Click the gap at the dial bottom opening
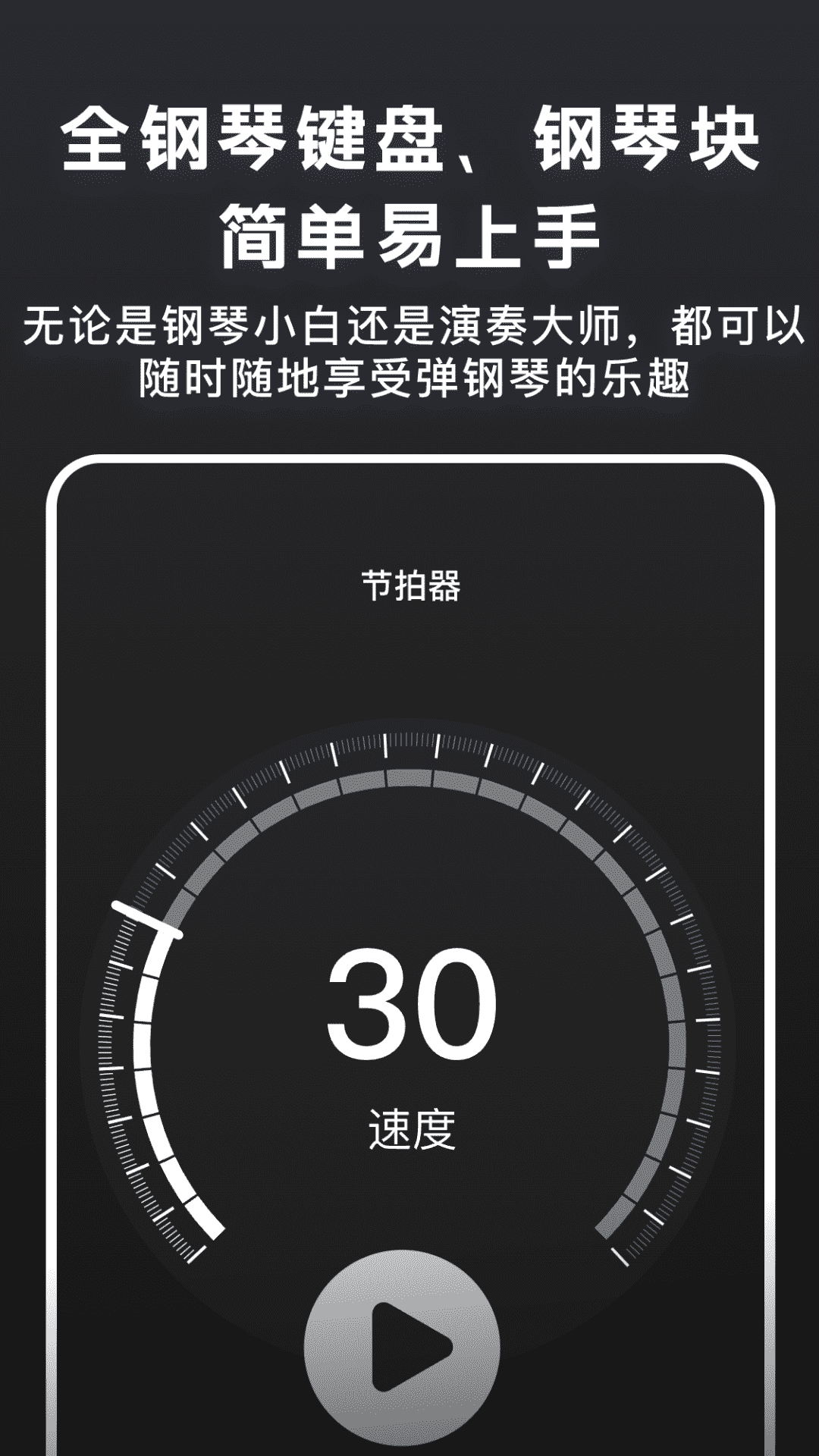This screenshot has width=819, height=1456. click(x=409, y=1255)
